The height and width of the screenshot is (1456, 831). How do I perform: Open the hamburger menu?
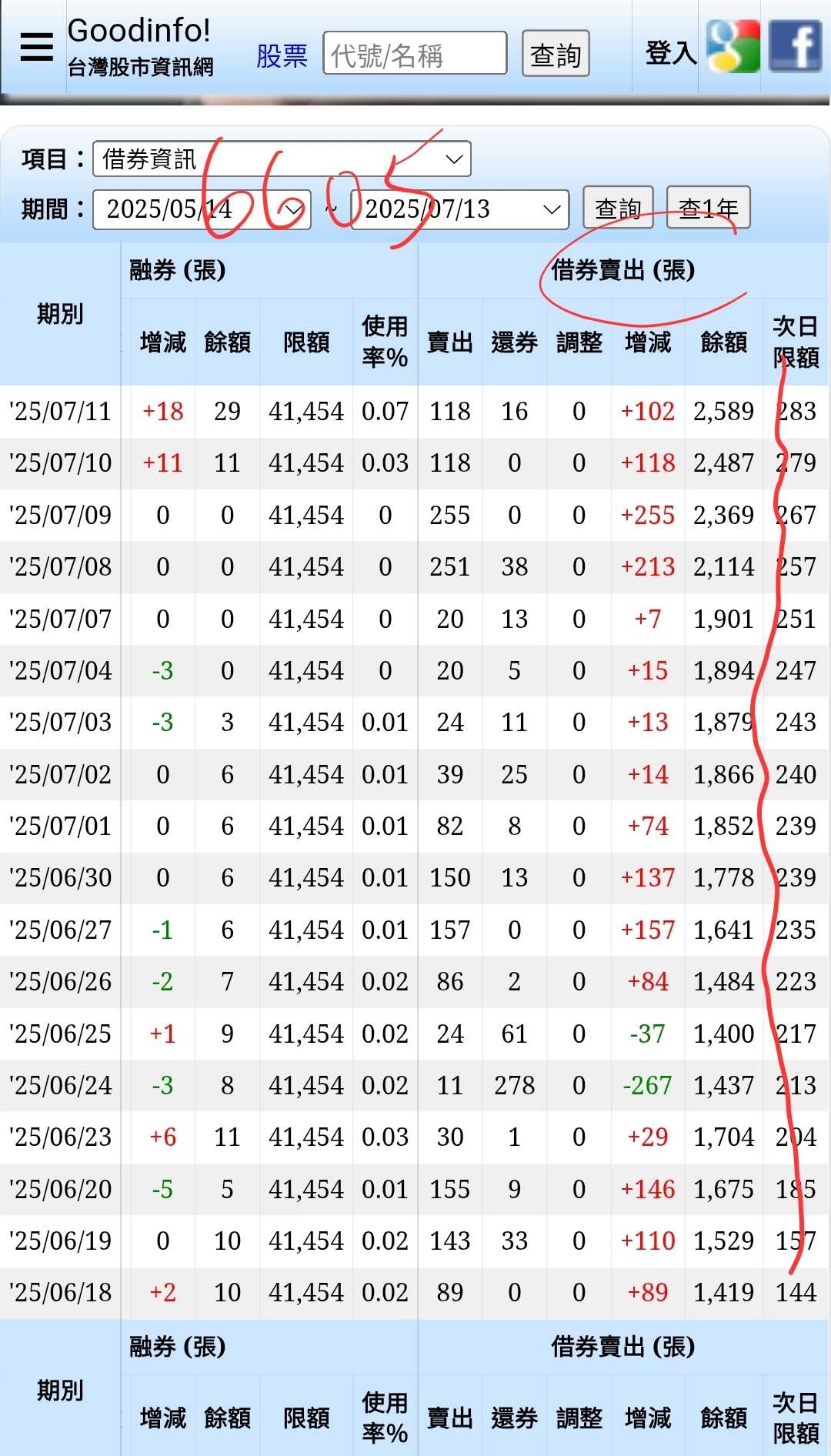click(36, 48)
